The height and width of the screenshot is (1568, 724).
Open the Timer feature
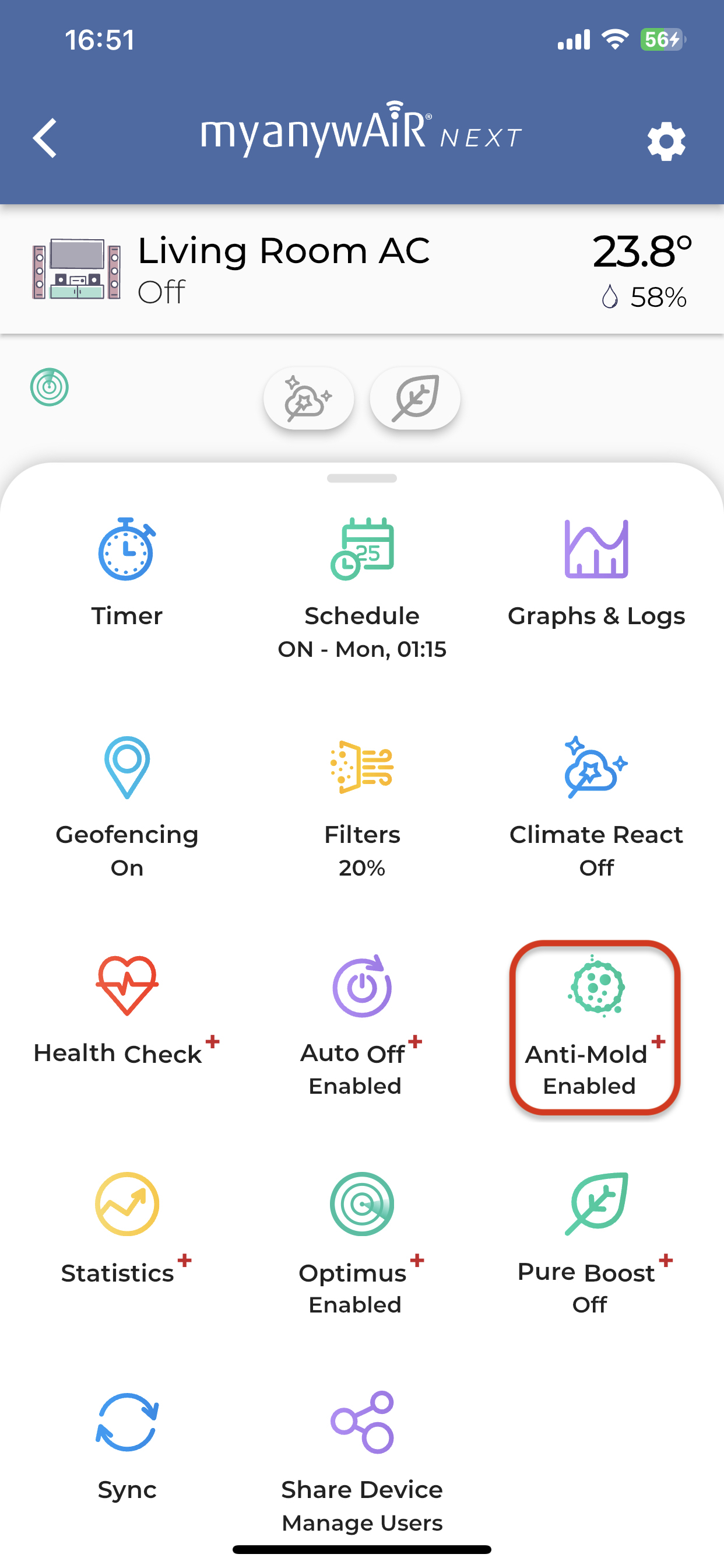126,572
